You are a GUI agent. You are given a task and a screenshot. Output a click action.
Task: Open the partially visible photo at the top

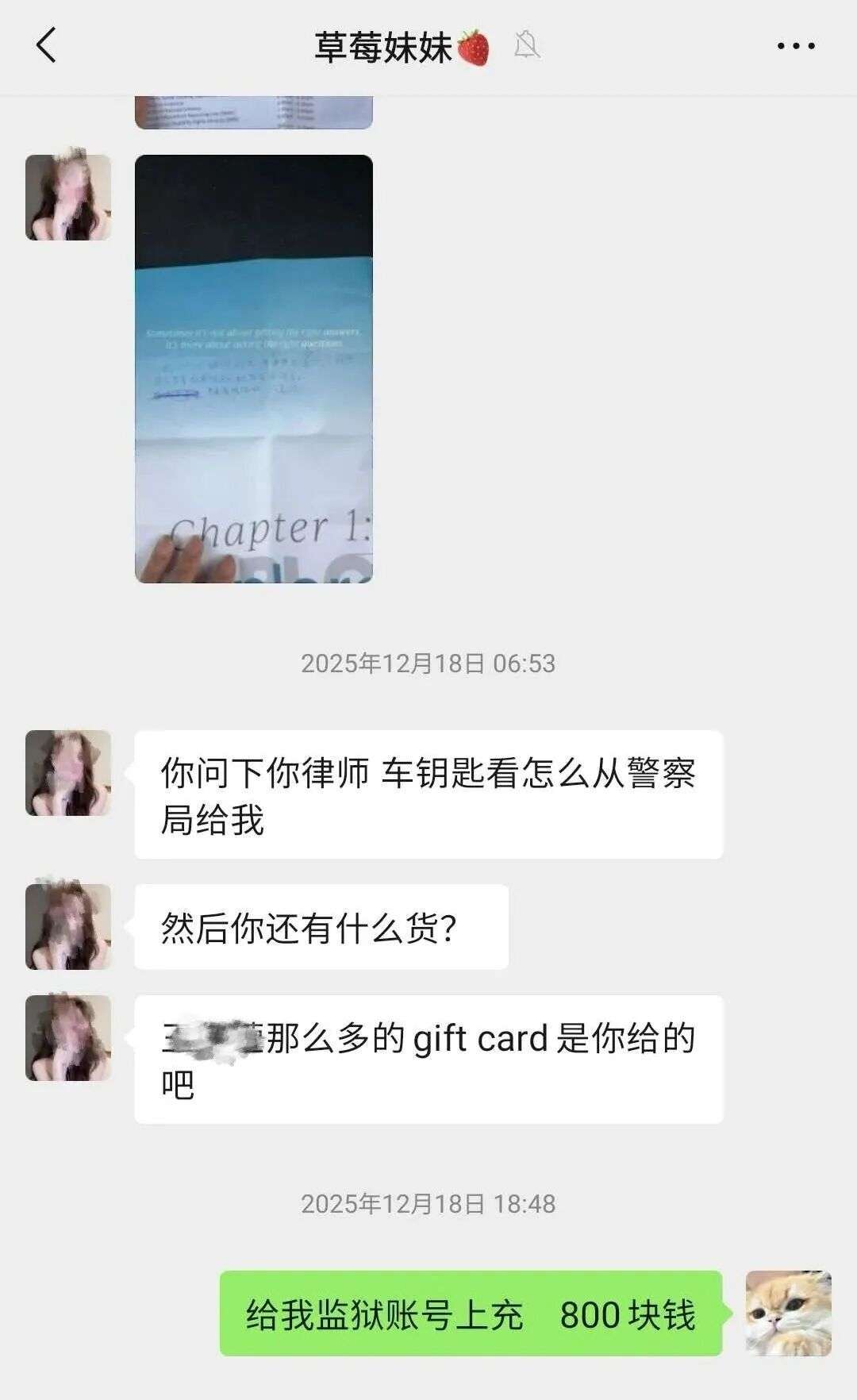click(x=253, y=113)
